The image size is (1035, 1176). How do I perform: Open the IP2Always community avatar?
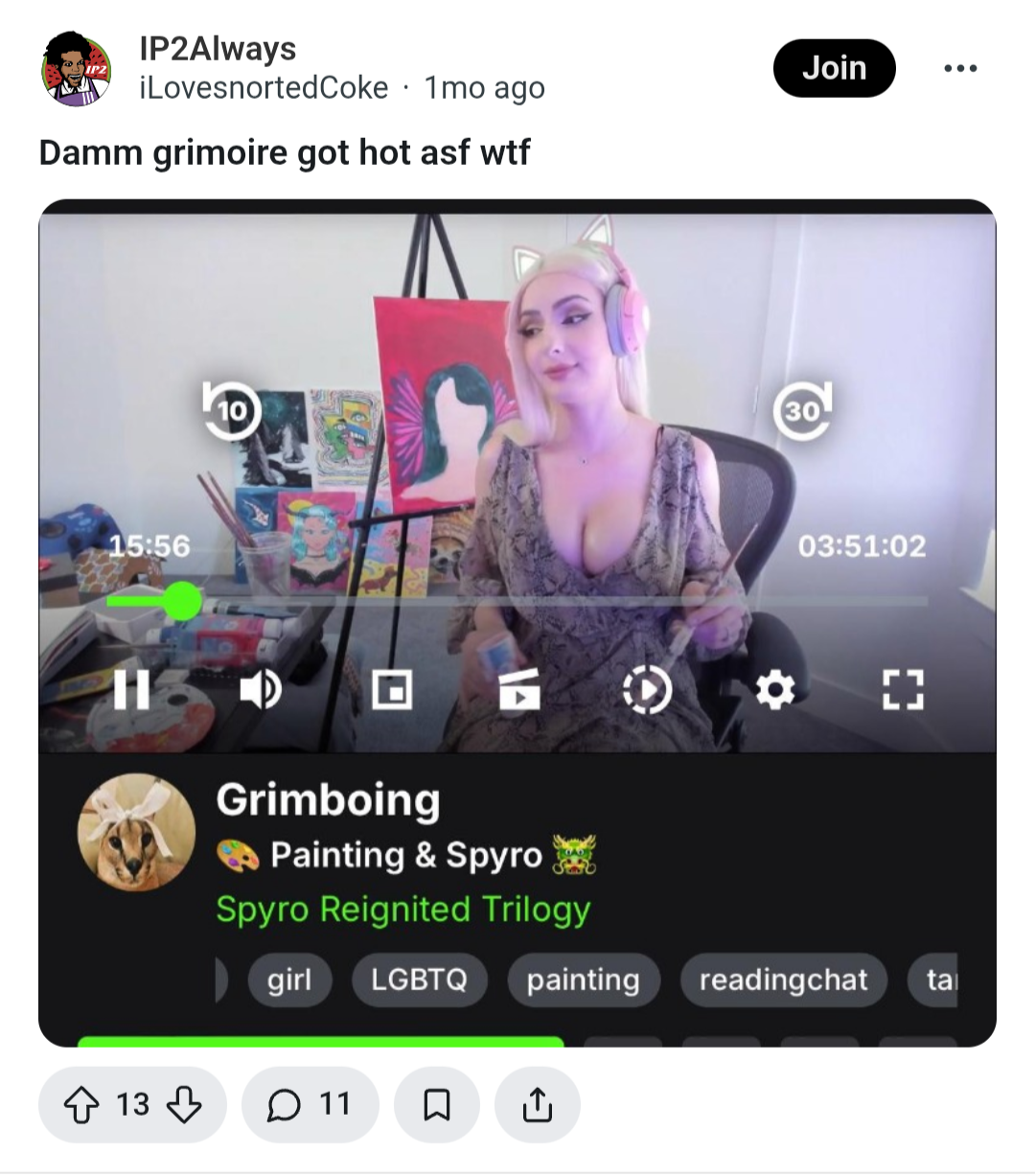77,69
